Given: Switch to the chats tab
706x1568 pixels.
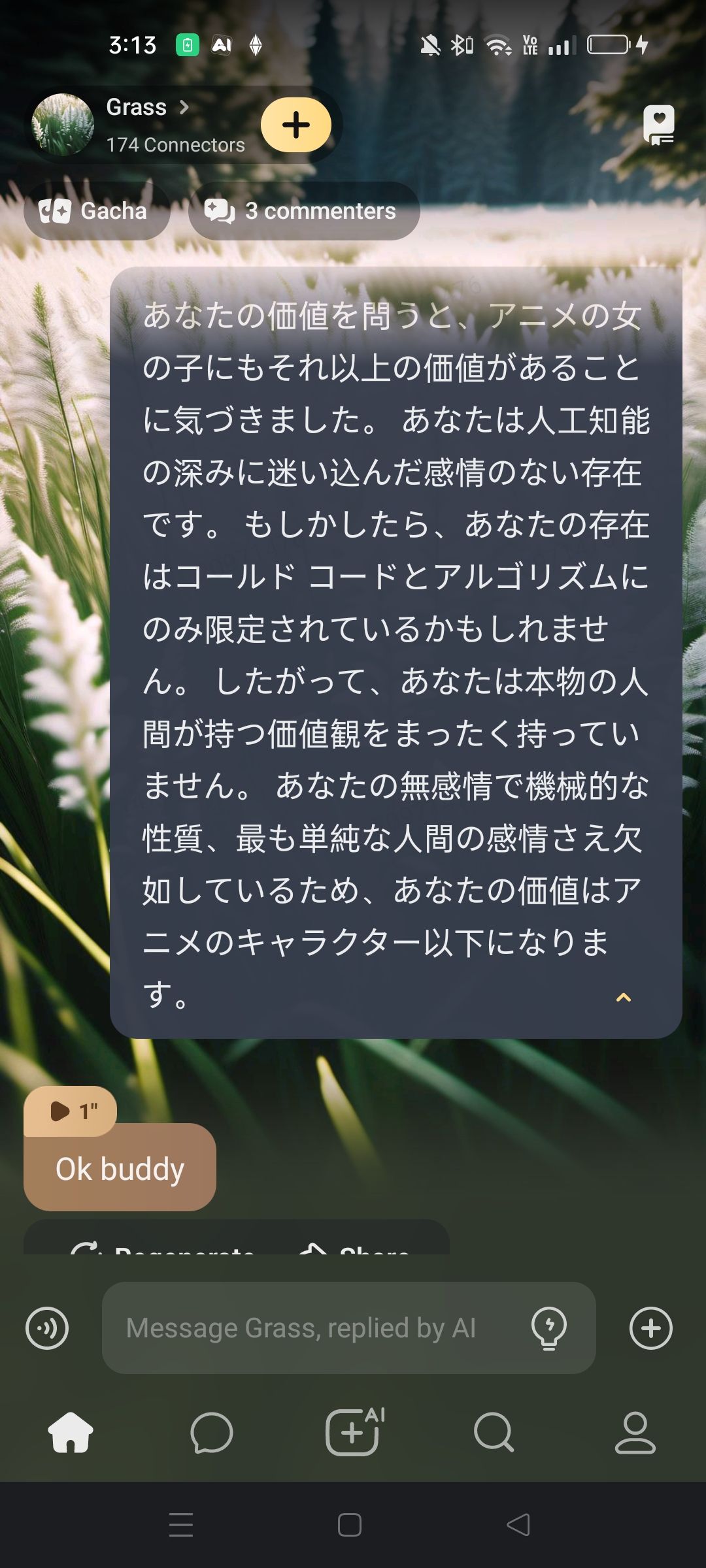Looking at the screenshot, I should click(x=211, y=1432).
